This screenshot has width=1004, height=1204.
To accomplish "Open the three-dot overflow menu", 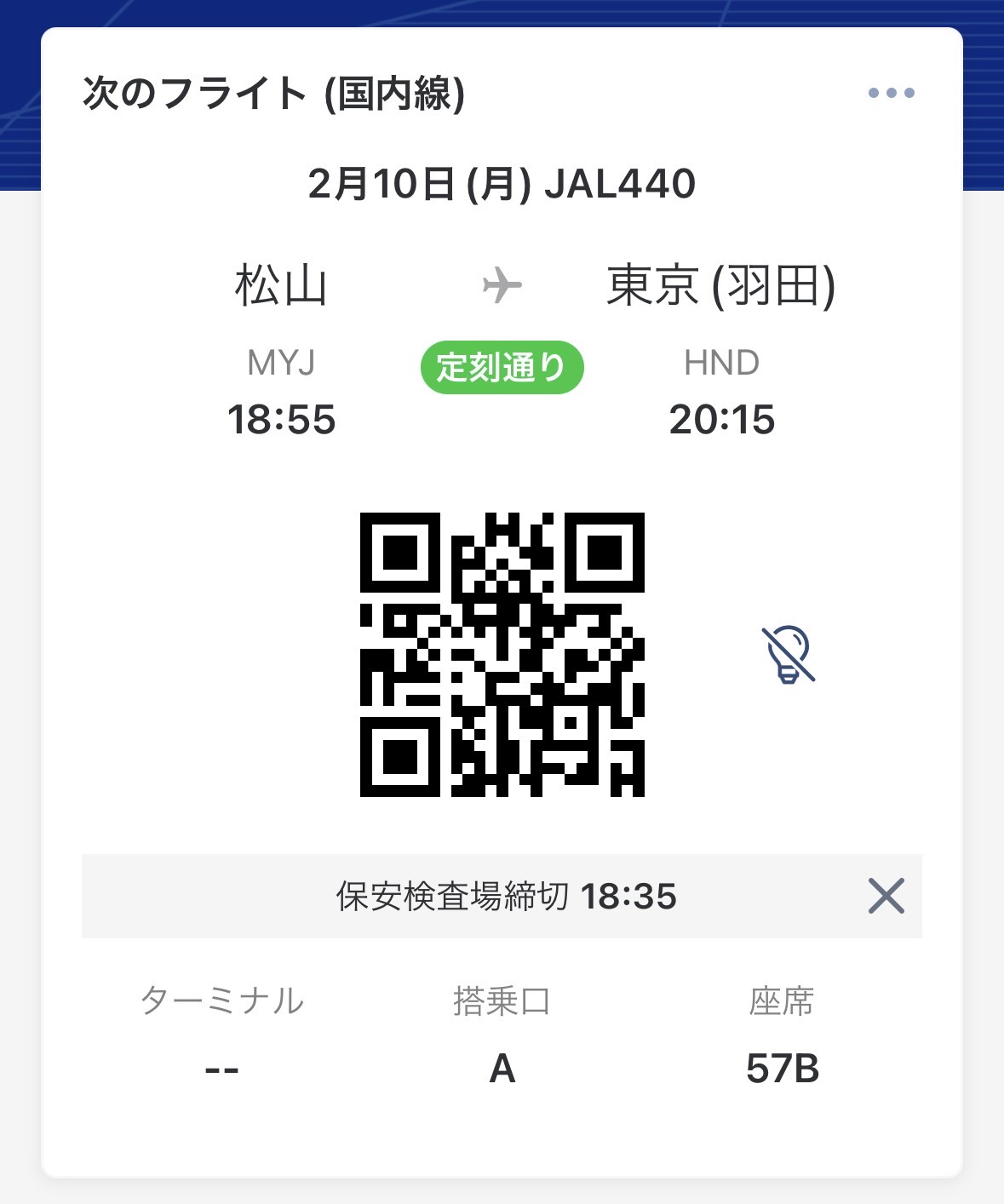I will pos(891,93).
